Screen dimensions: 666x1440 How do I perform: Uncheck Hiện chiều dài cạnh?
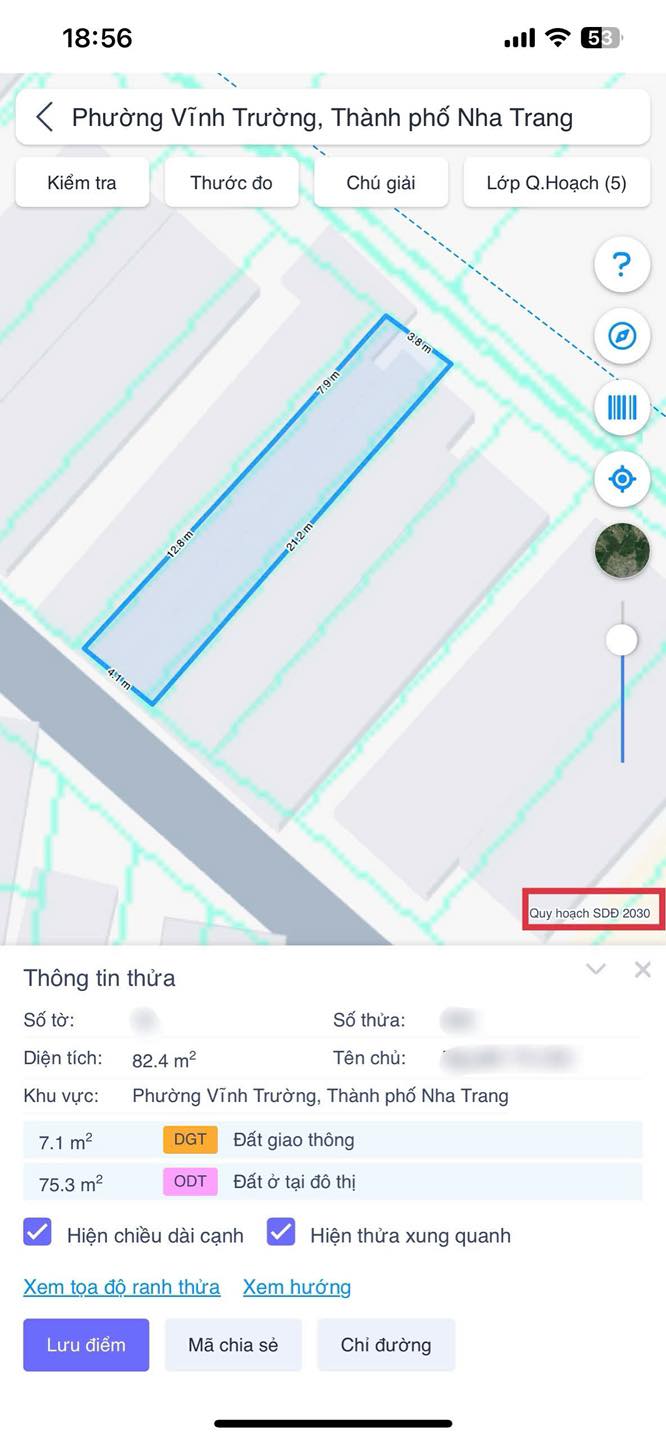[37, 1232]
